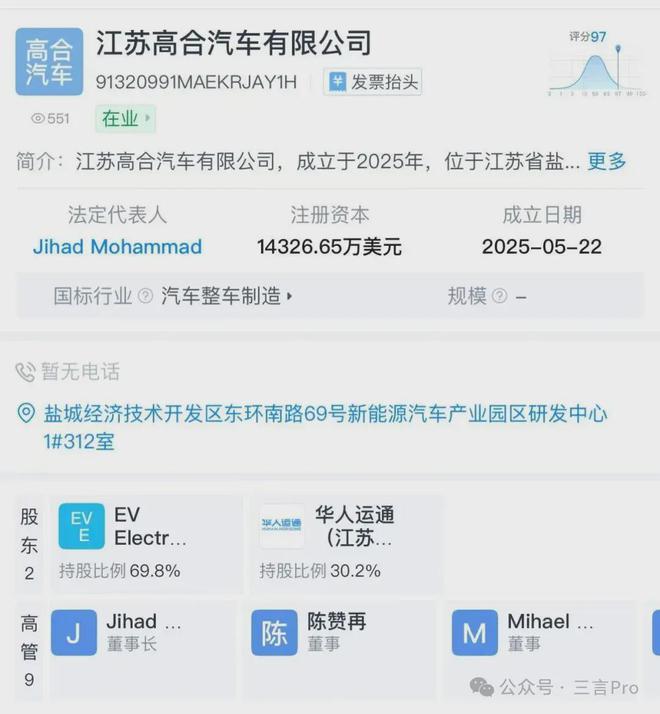View the 评分 97 score chart
Viewport: 660px width, 714px height.
coord(595,66)
